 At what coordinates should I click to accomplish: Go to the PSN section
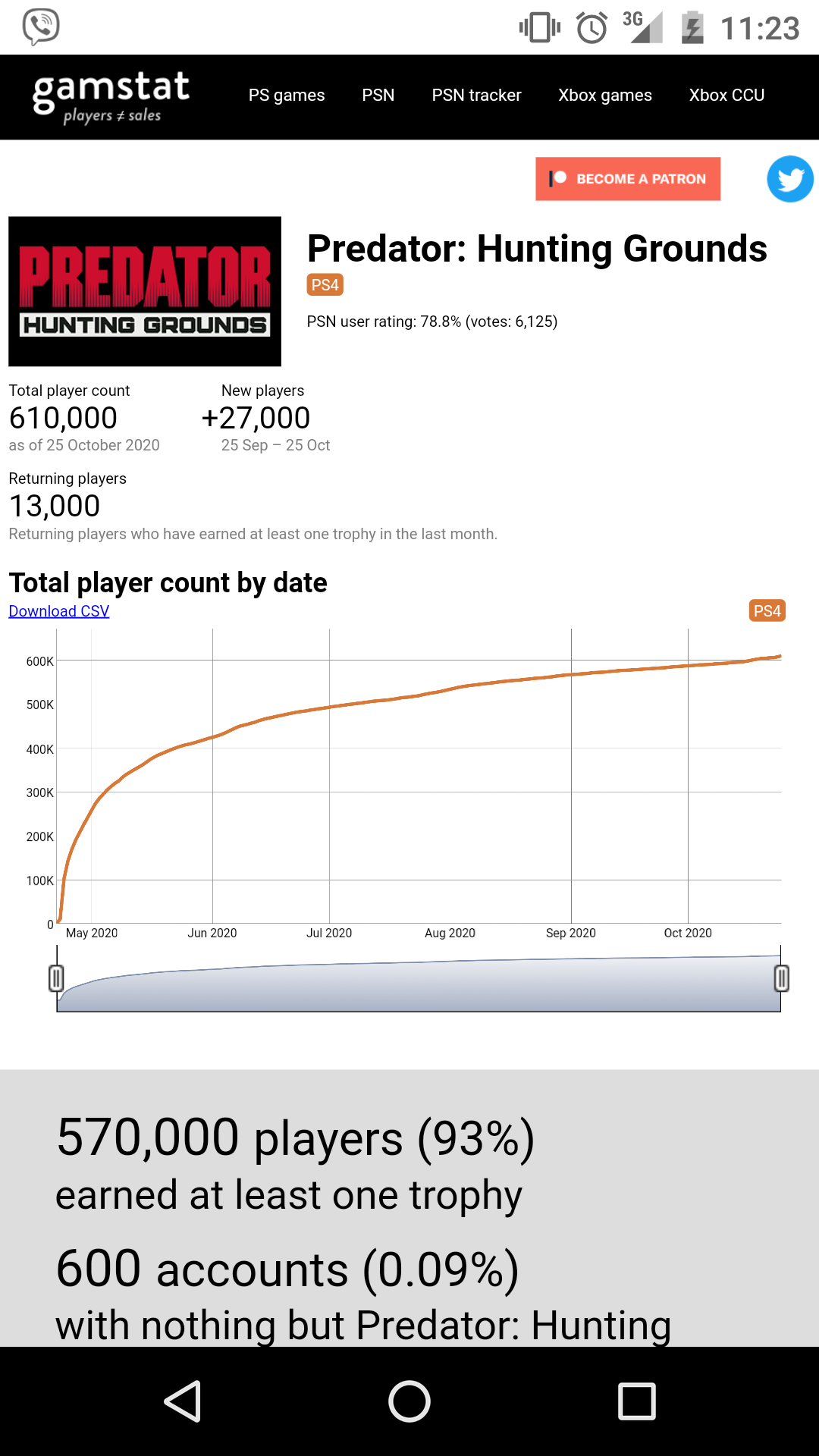[x=378, y=96]
